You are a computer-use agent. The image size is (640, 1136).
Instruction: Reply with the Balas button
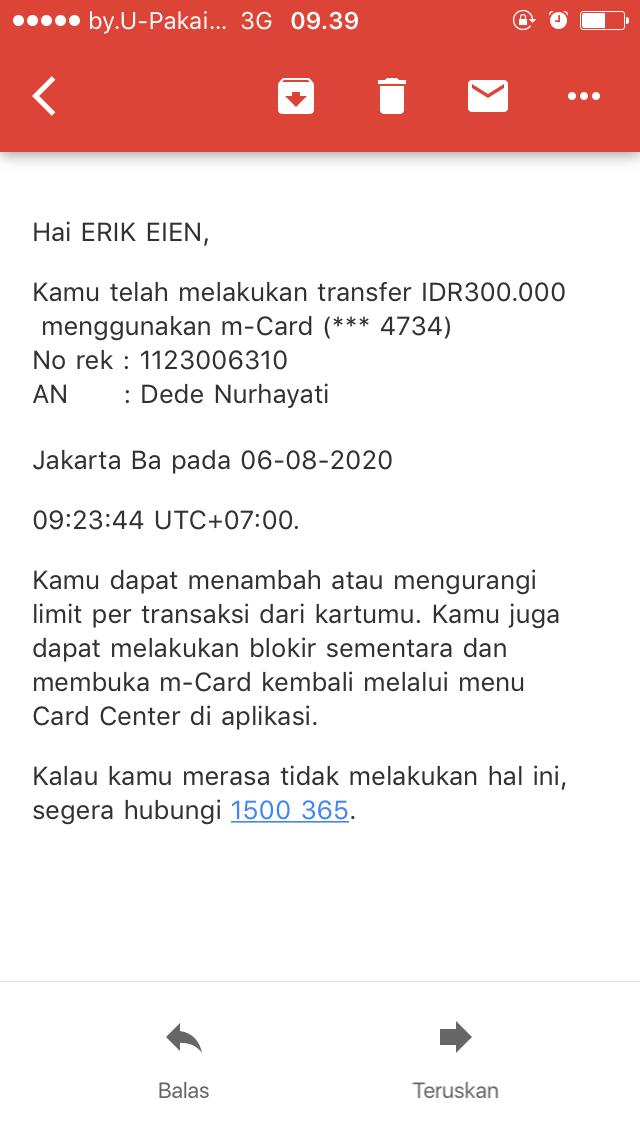pyautogui.click(x=184, y=1060)
